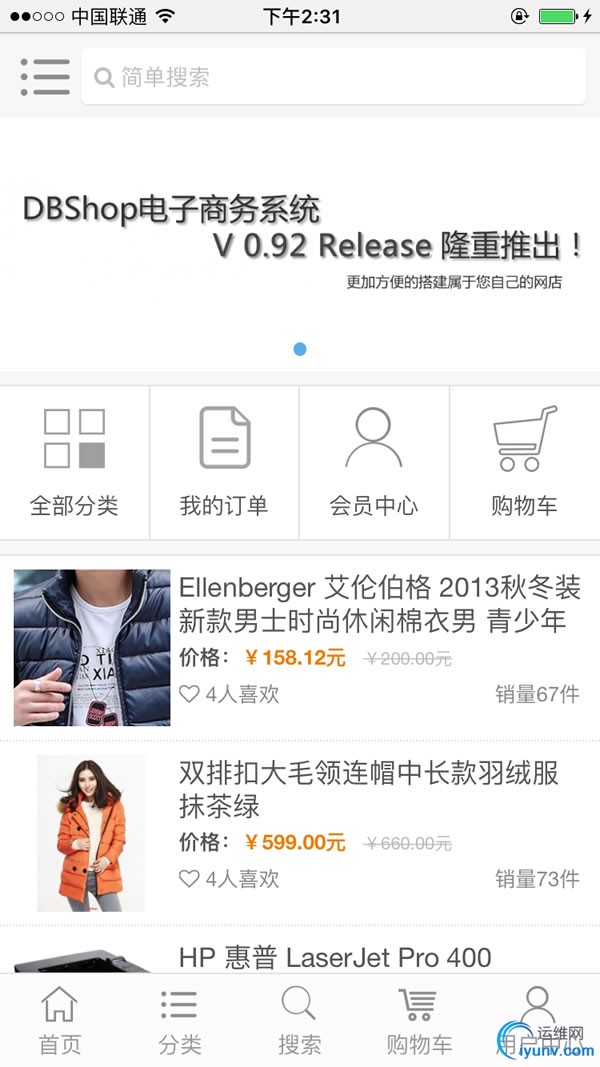Like the 双排扣大毛领 down coat
This screenshot has width=600, height=1067.
point(189,879)
